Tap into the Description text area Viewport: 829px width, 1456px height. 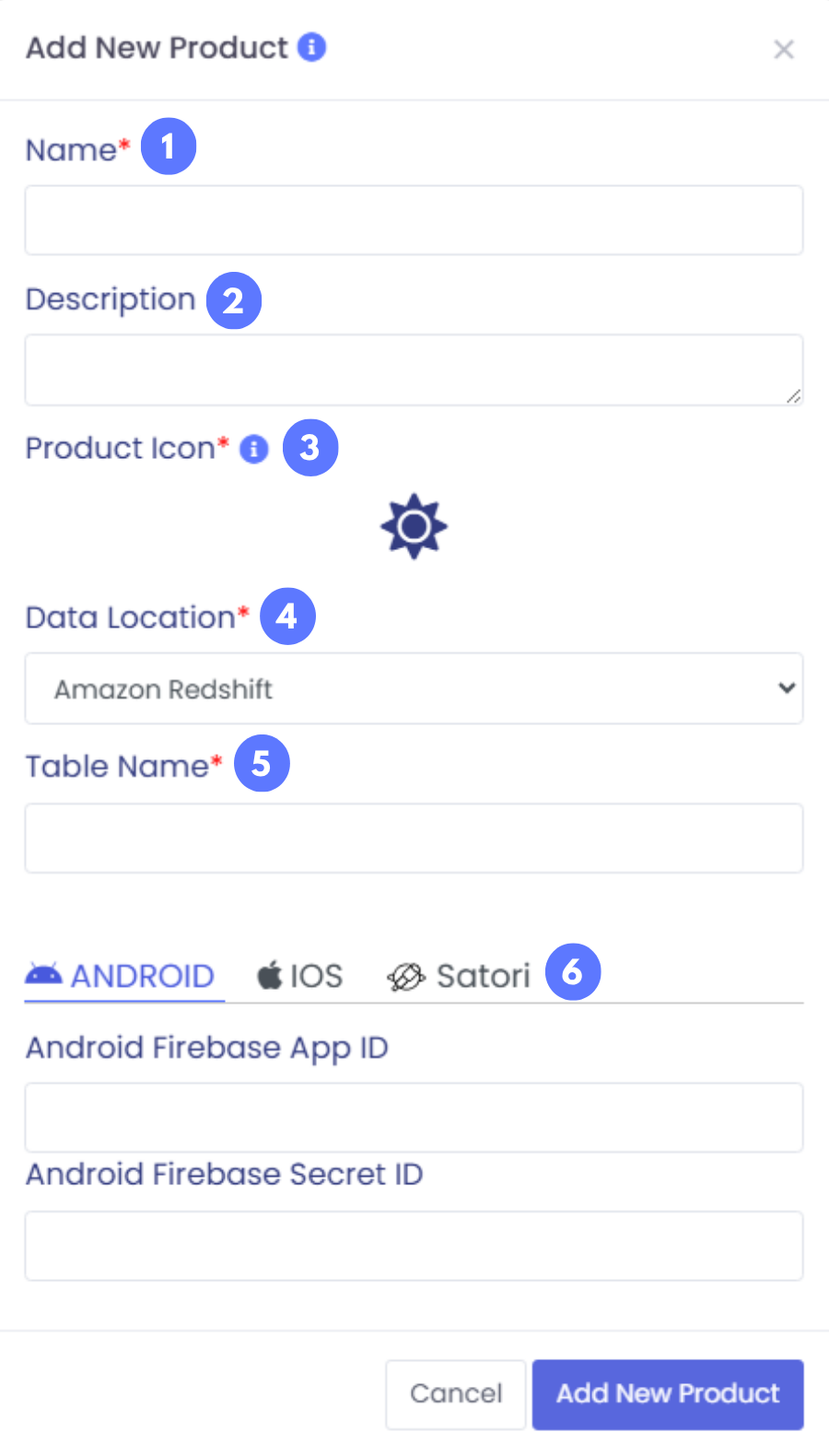click(414, 370)
